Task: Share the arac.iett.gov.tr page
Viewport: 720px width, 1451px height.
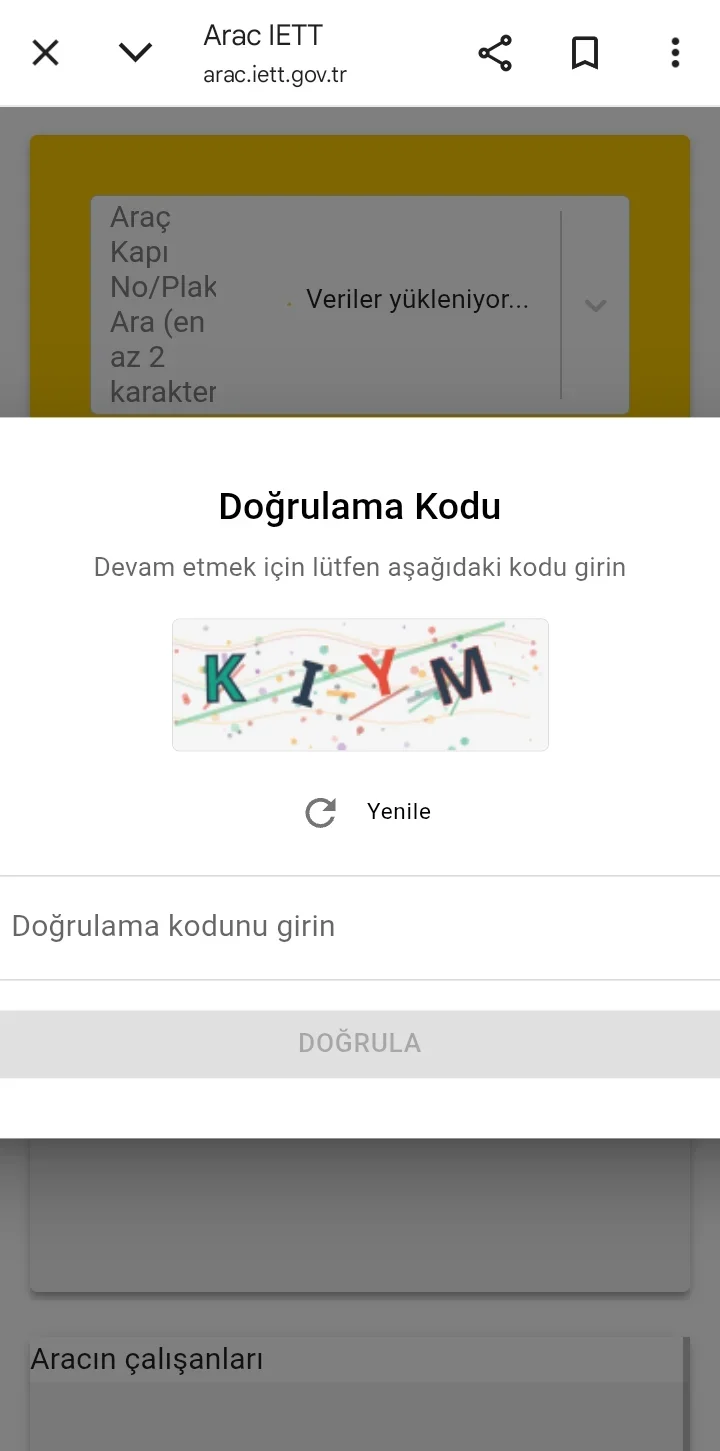Action: point(495,53)
